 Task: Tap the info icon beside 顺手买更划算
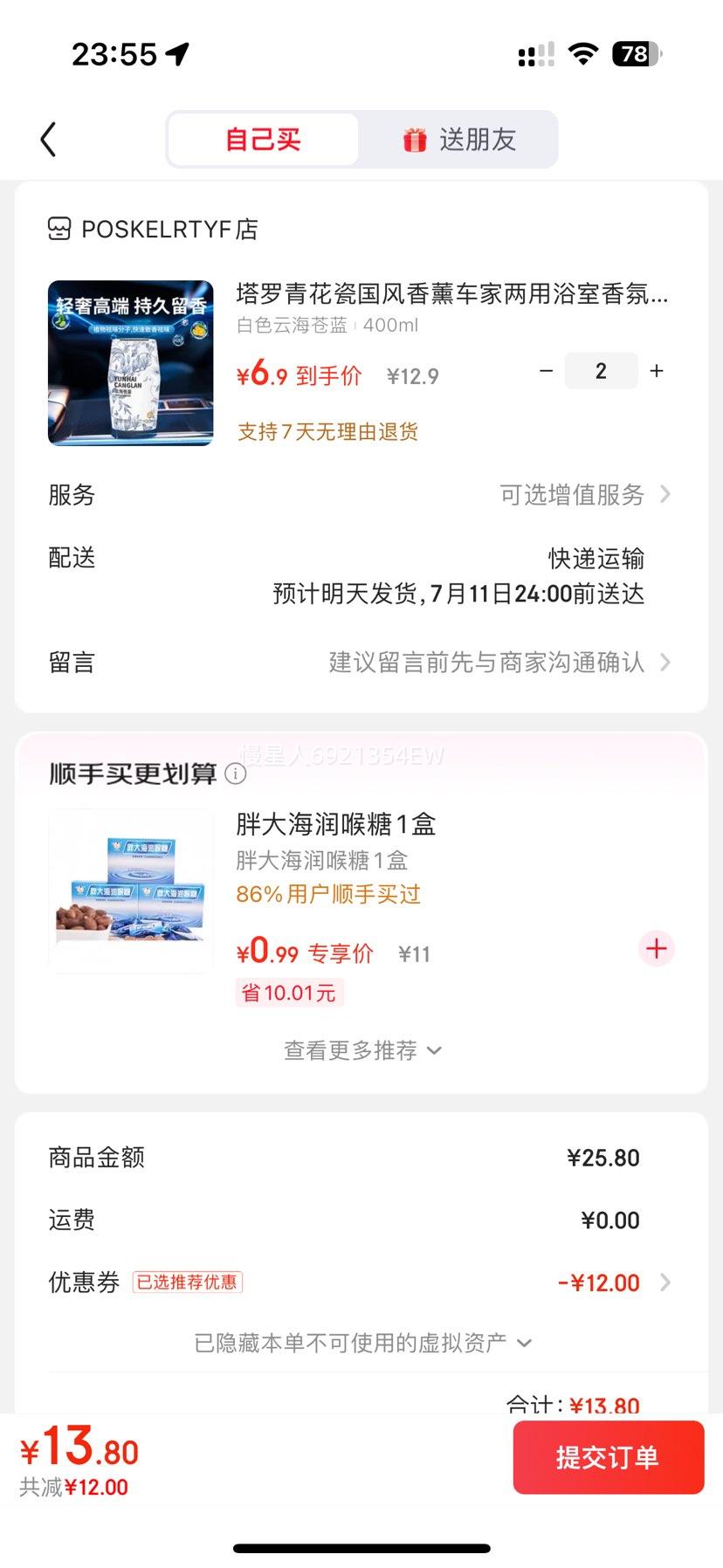click(x=236, y=774)
